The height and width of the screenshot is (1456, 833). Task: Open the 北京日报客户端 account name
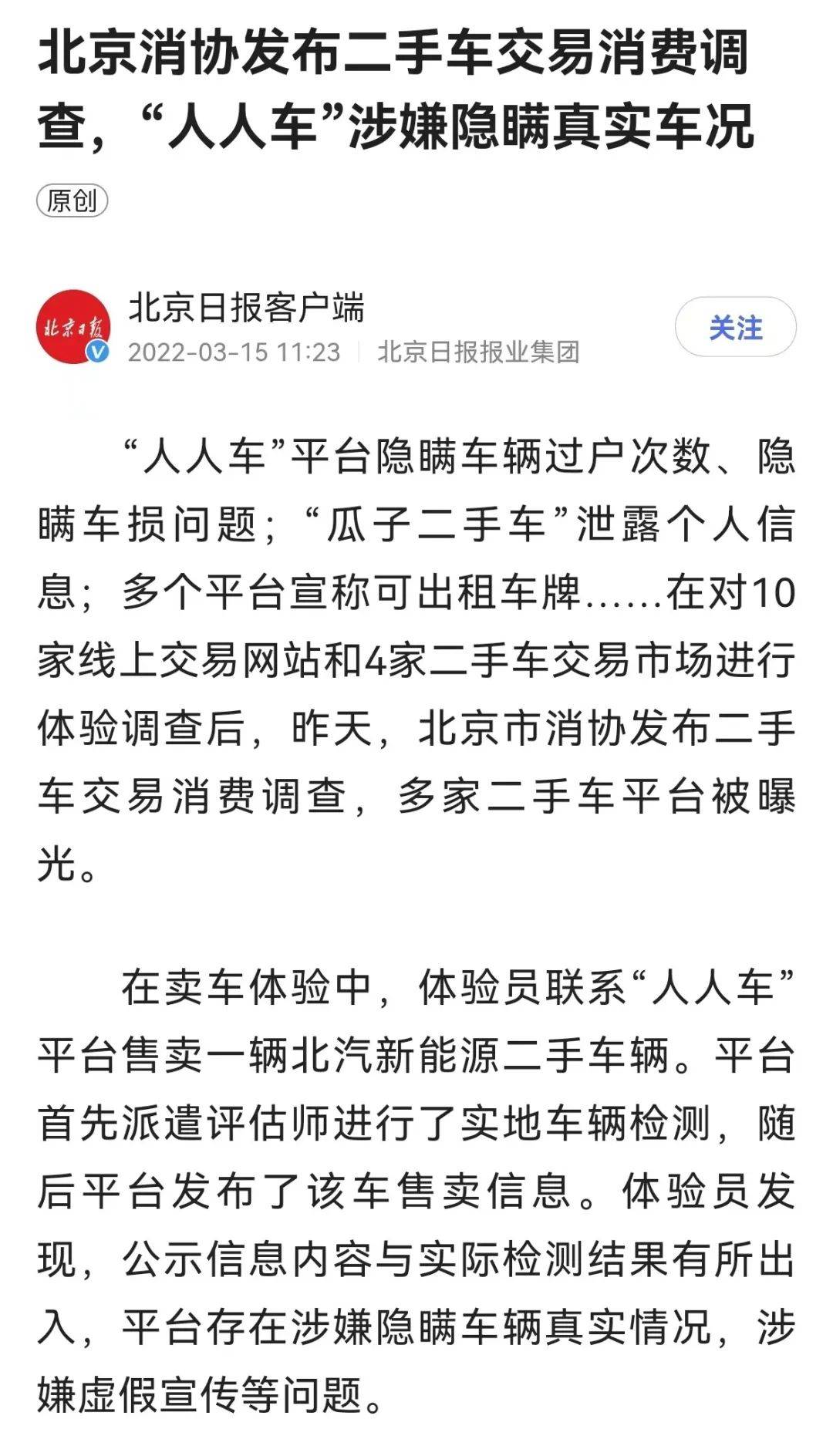click(246, 308)
